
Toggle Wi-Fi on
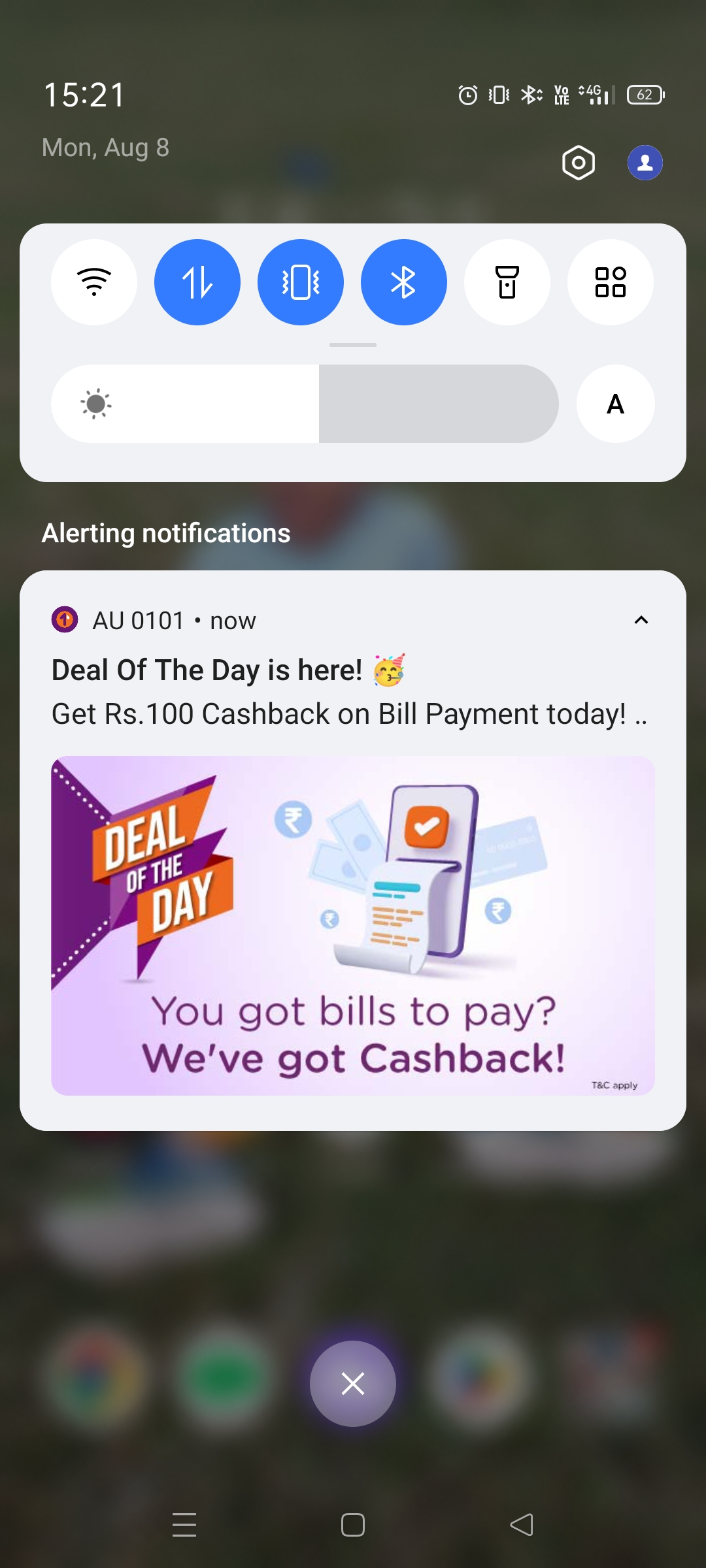94,282
